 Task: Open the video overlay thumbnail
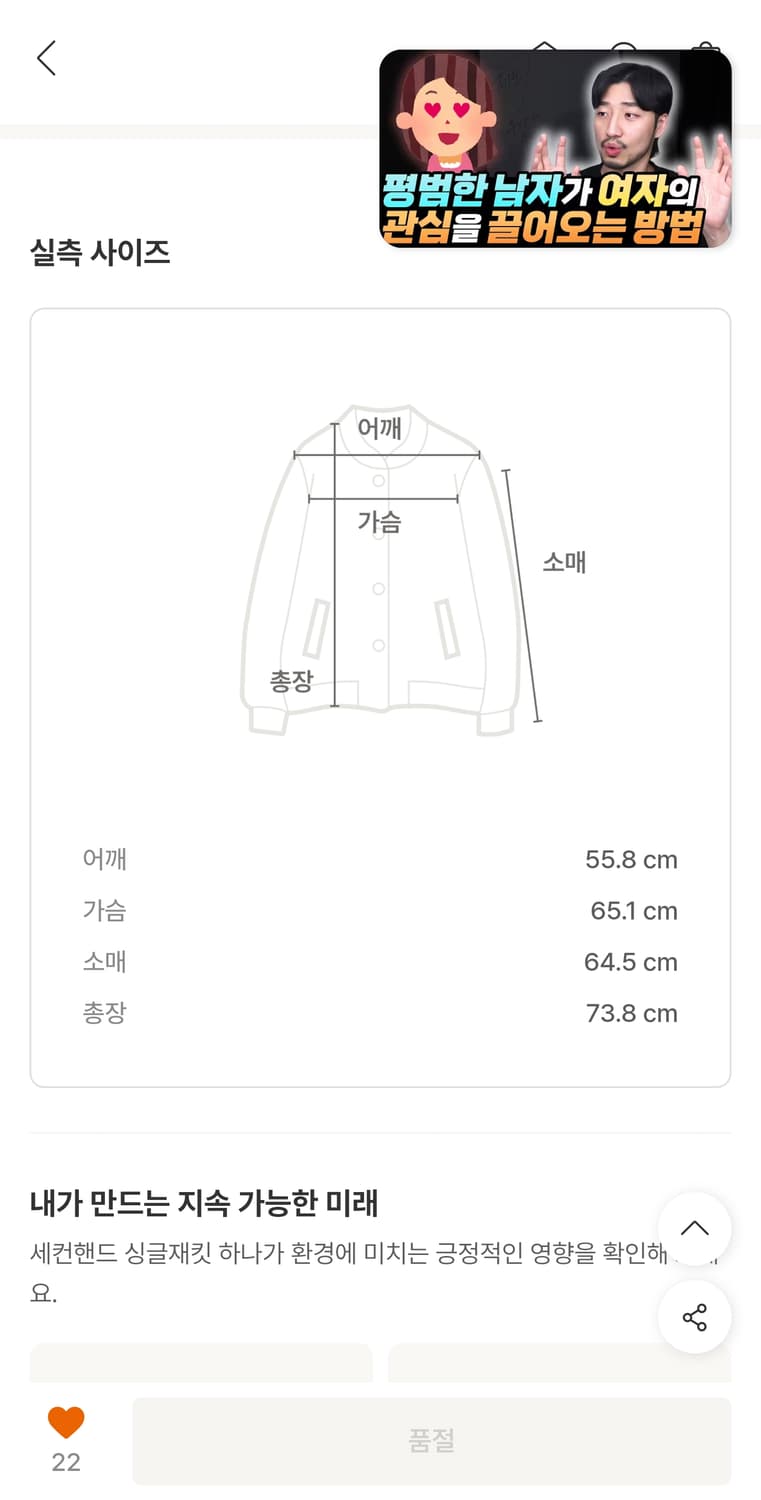pos(556,148)
